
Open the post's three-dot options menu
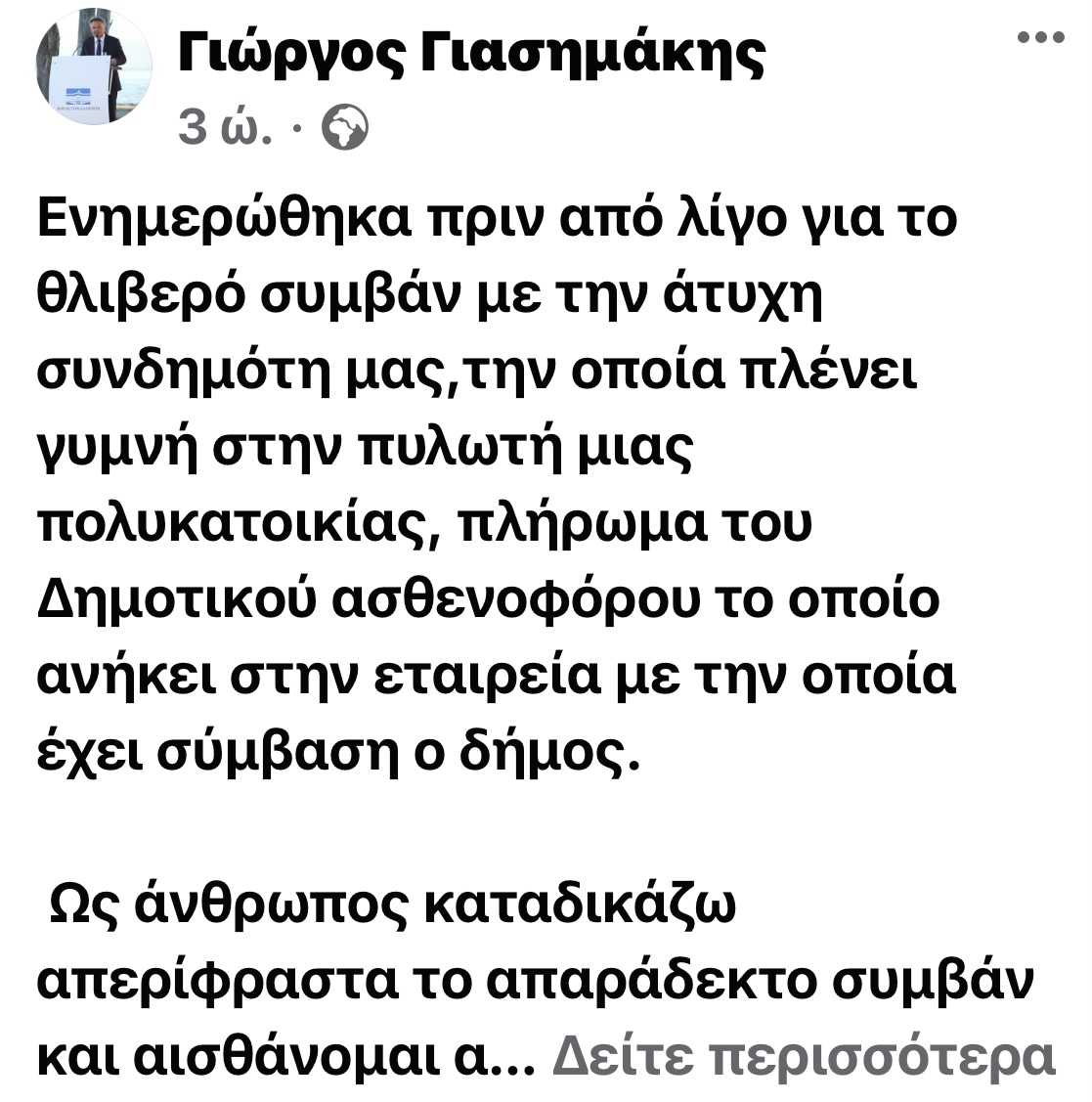[x=1040, y=38]
